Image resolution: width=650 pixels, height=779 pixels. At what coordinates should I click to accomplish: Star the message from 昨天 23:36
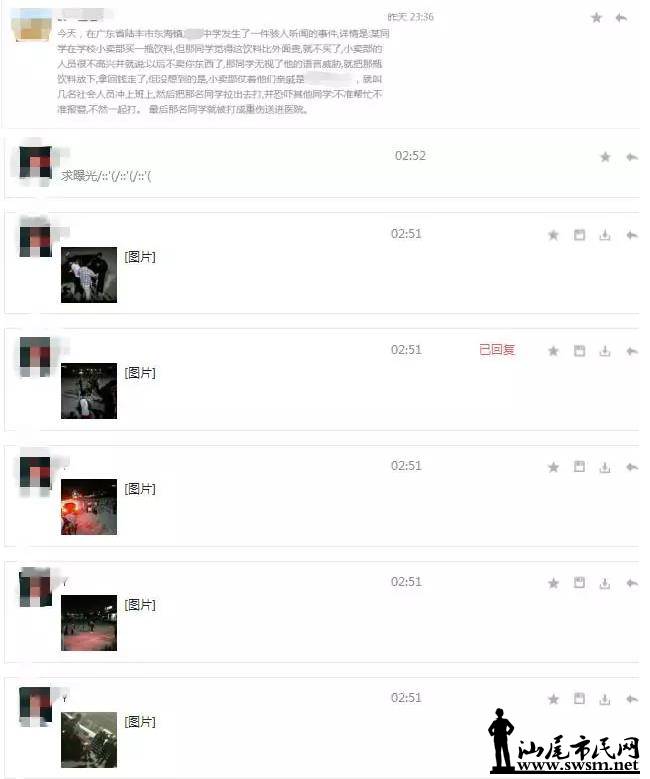click(x=597, y=18)
